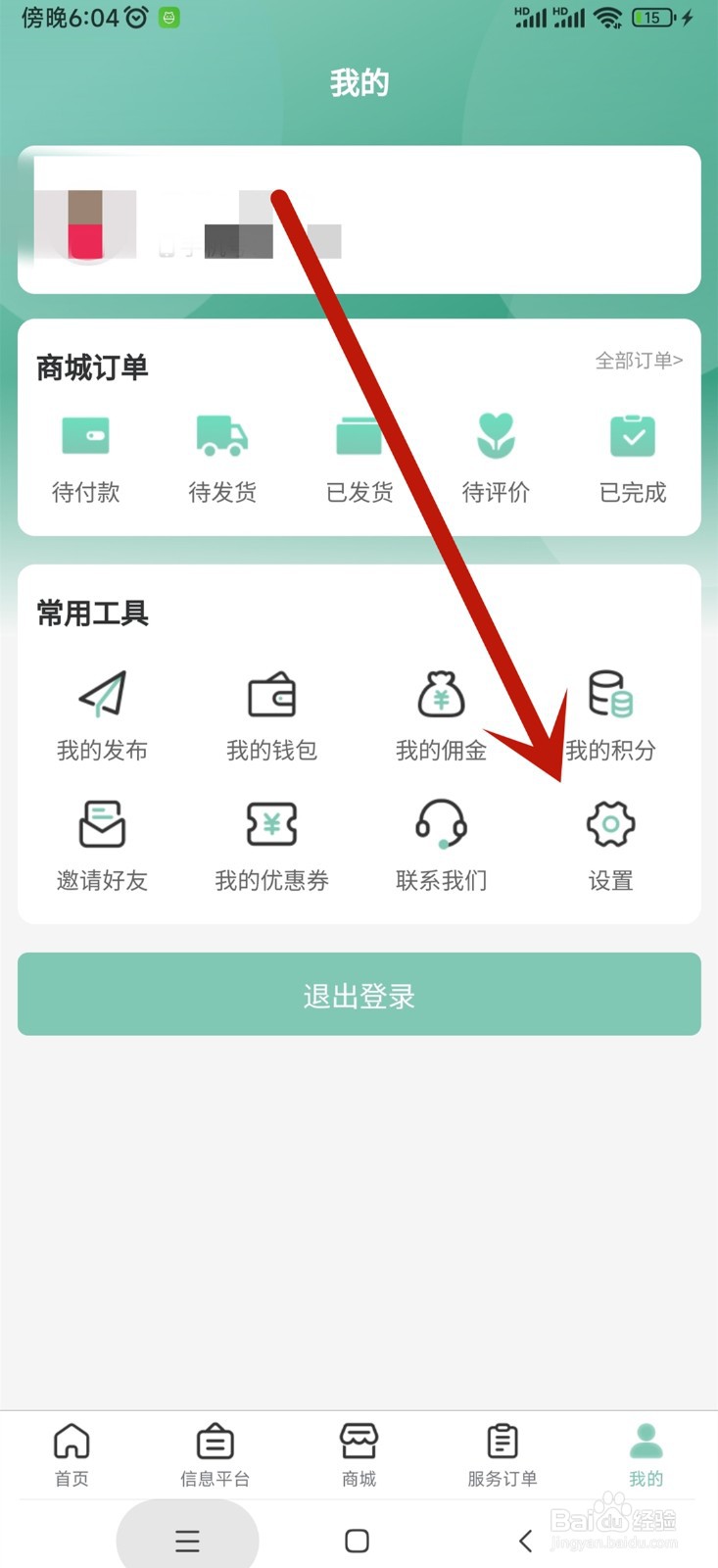Tap 联系我们 headset support icon
The image size is (718, 1568).
[x=441, y=826]
